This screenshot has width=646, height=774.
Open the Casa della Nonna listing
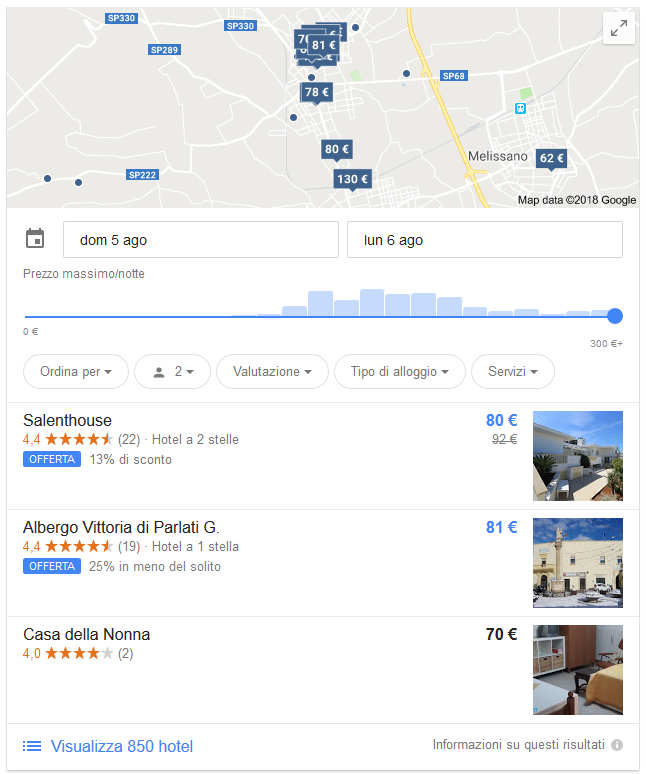(86, 635)
